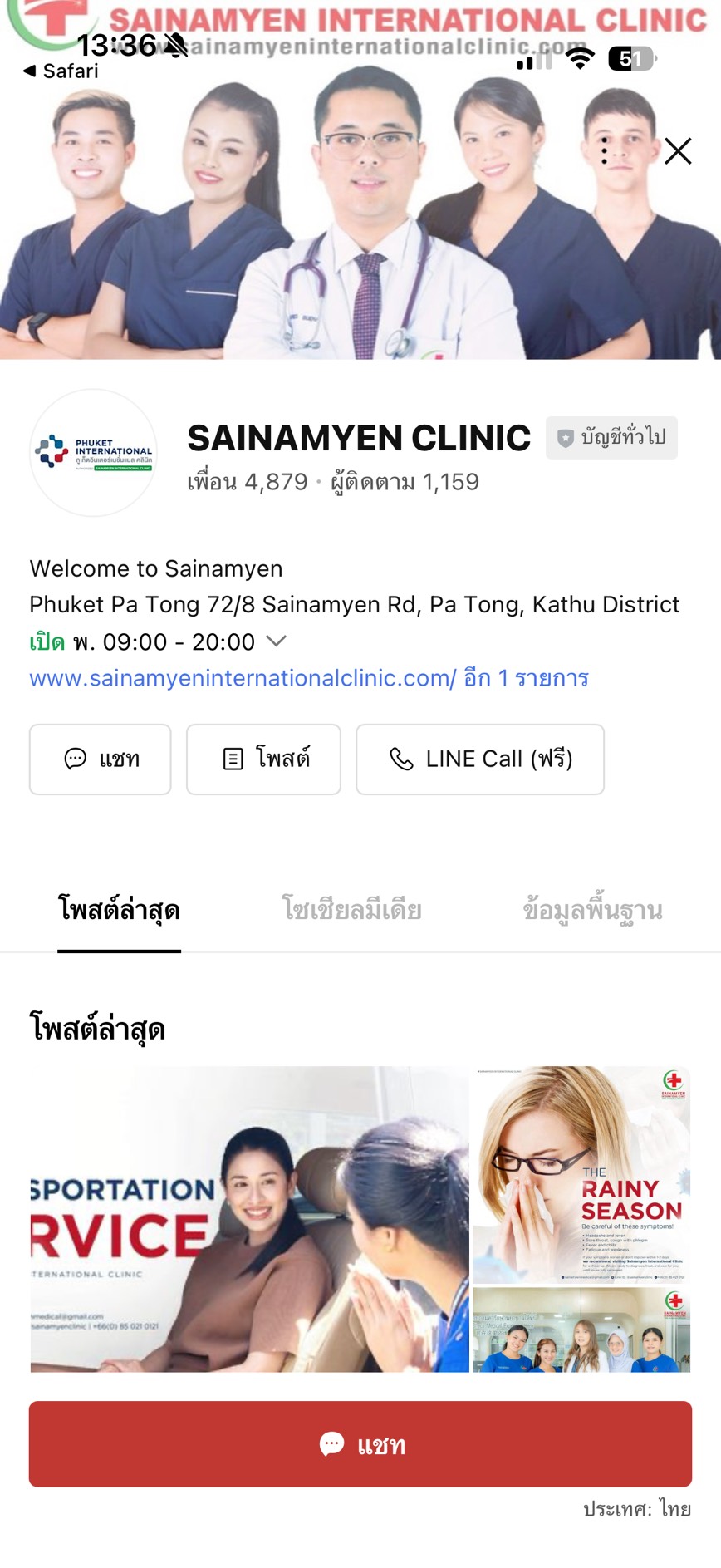Start a chat with the outlined แชท button
This screenshot has width=721, height=1568.
pos(101,759)
